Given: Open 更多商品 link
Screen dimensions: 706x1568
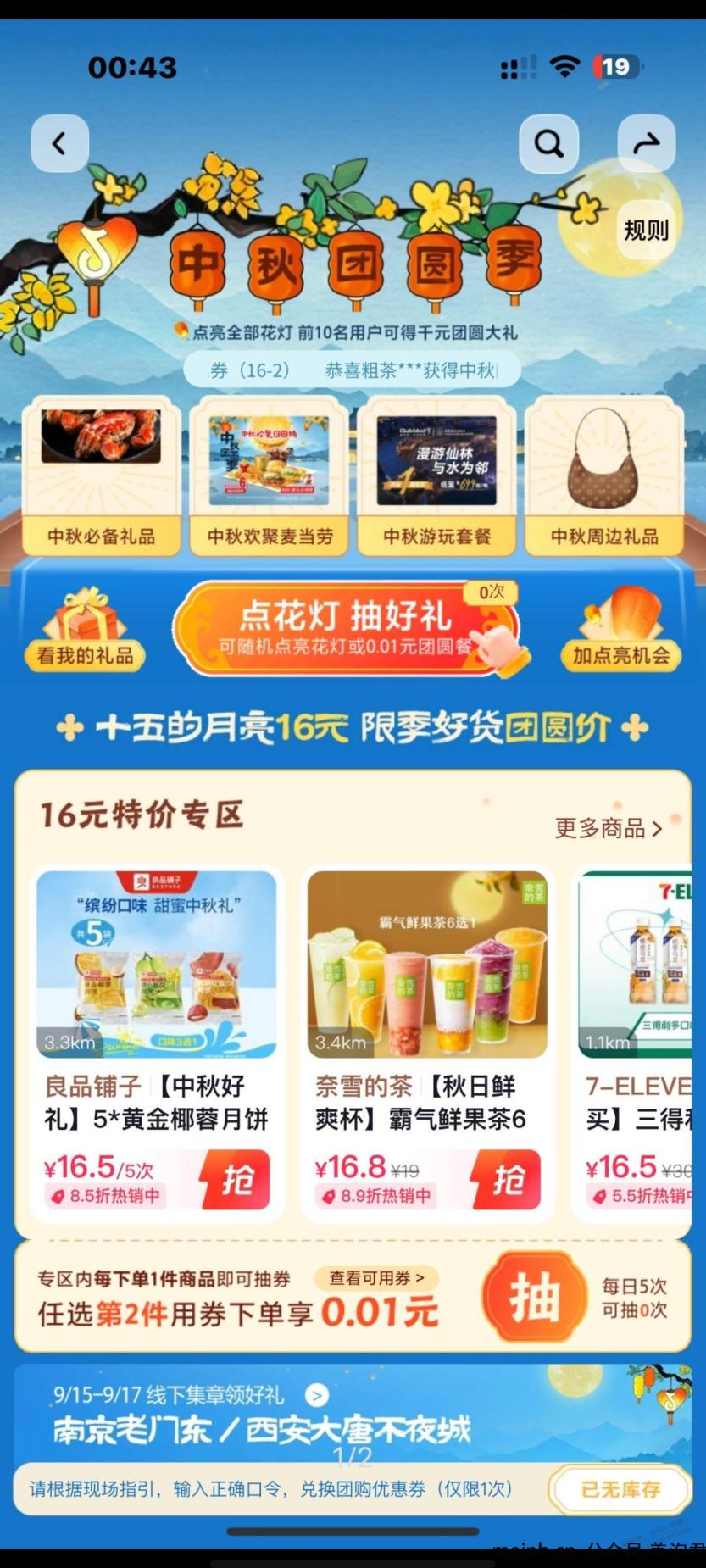Looking at the screenshot, I should point(608,828).
